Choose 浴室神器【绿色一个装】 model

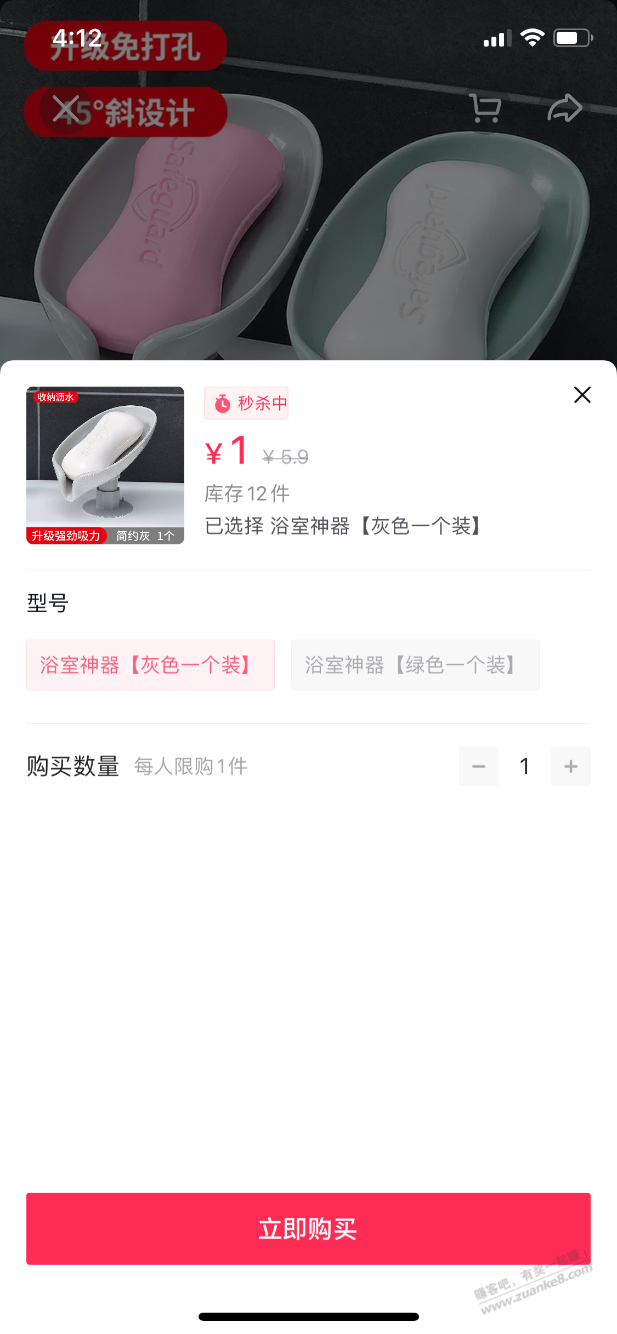click(x=415, y=665)
